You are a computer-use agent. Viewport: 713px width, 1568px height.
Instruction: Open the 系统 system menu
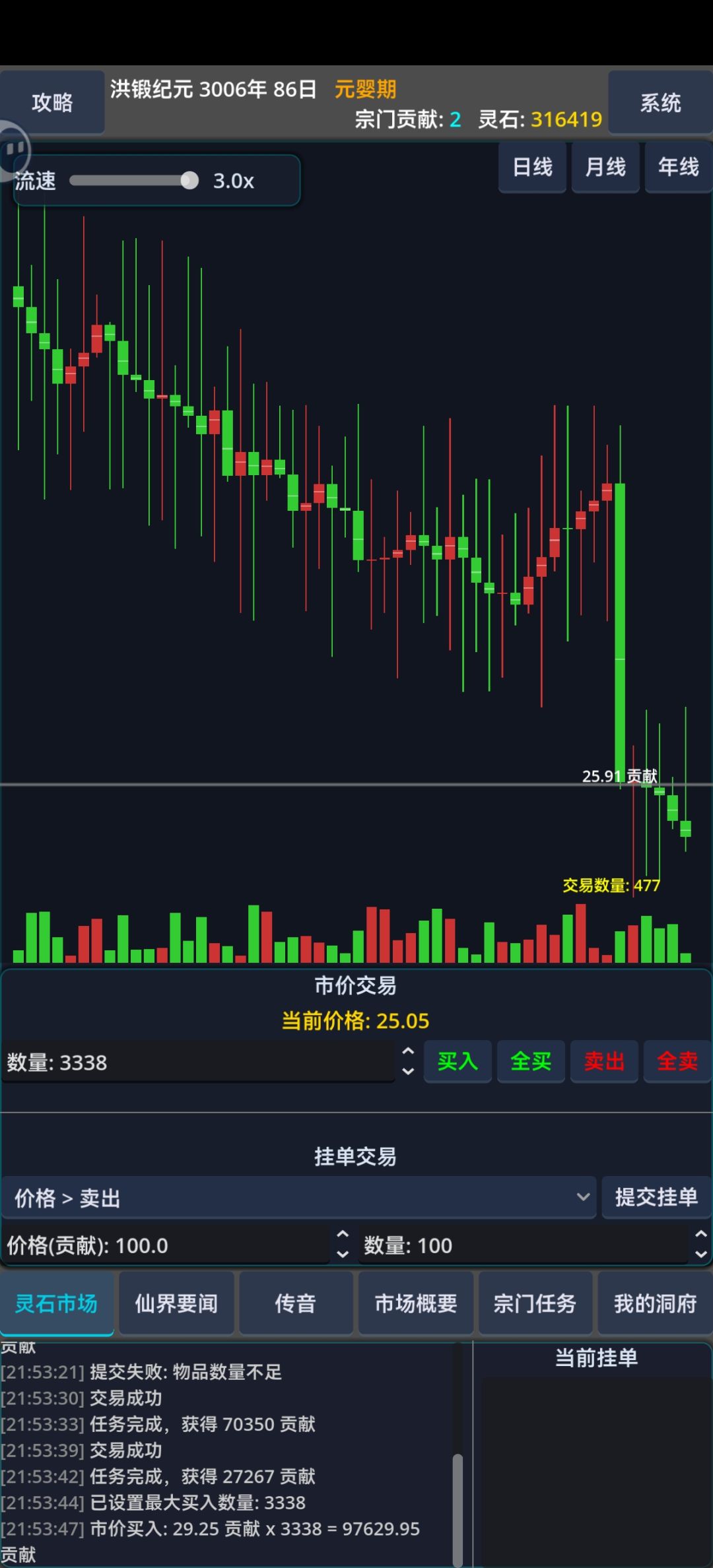[660, 102]
